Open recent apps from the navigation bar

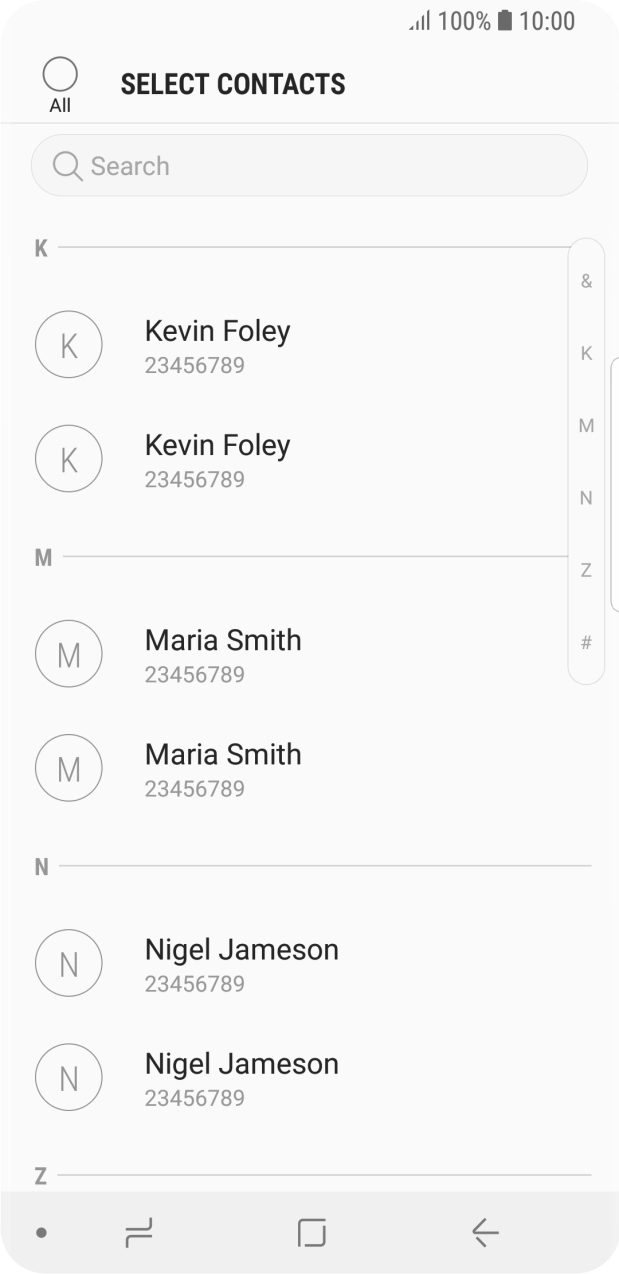click(x=139, y=1233)
